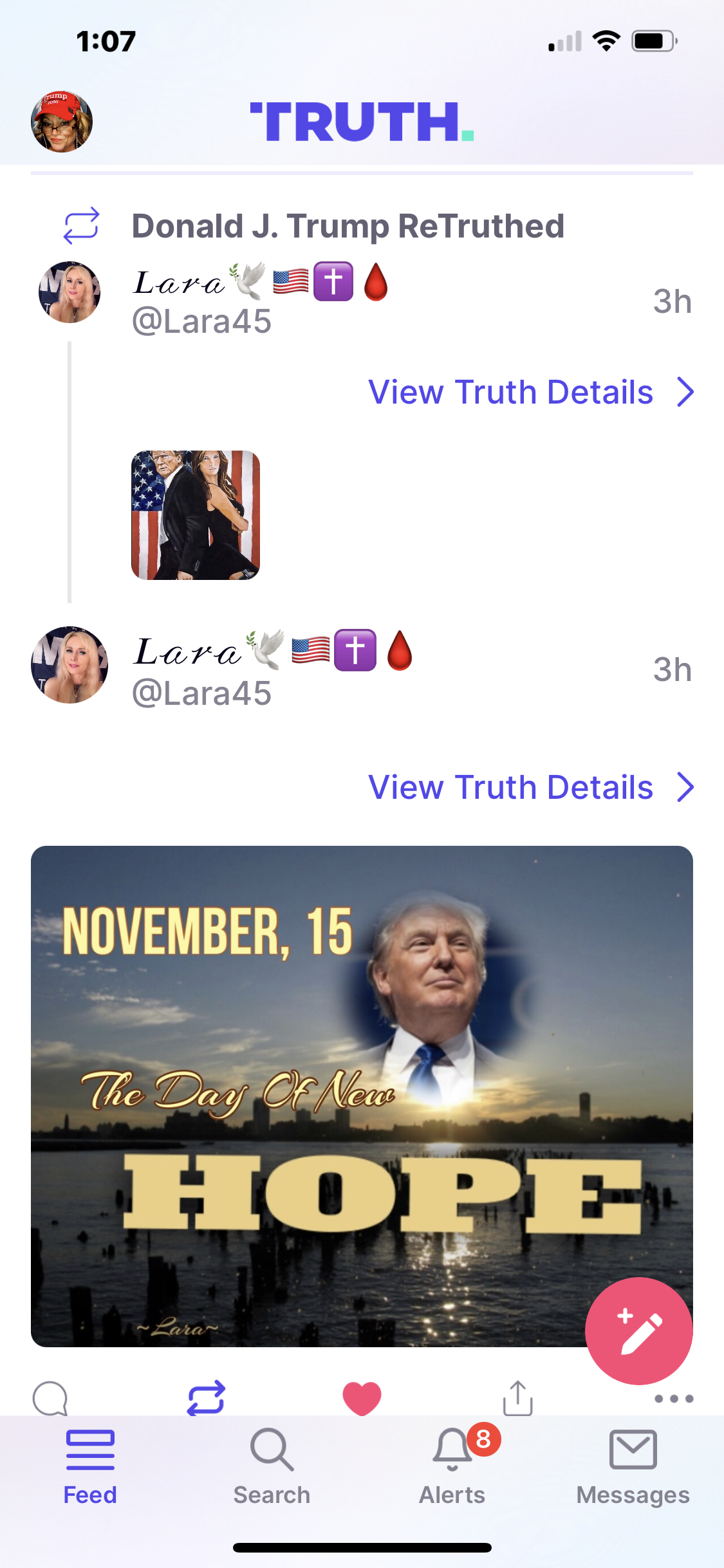Open the Flag painting image thumbnail
The height and width of the screenshot is (1568, 724).
coord(196,515)
